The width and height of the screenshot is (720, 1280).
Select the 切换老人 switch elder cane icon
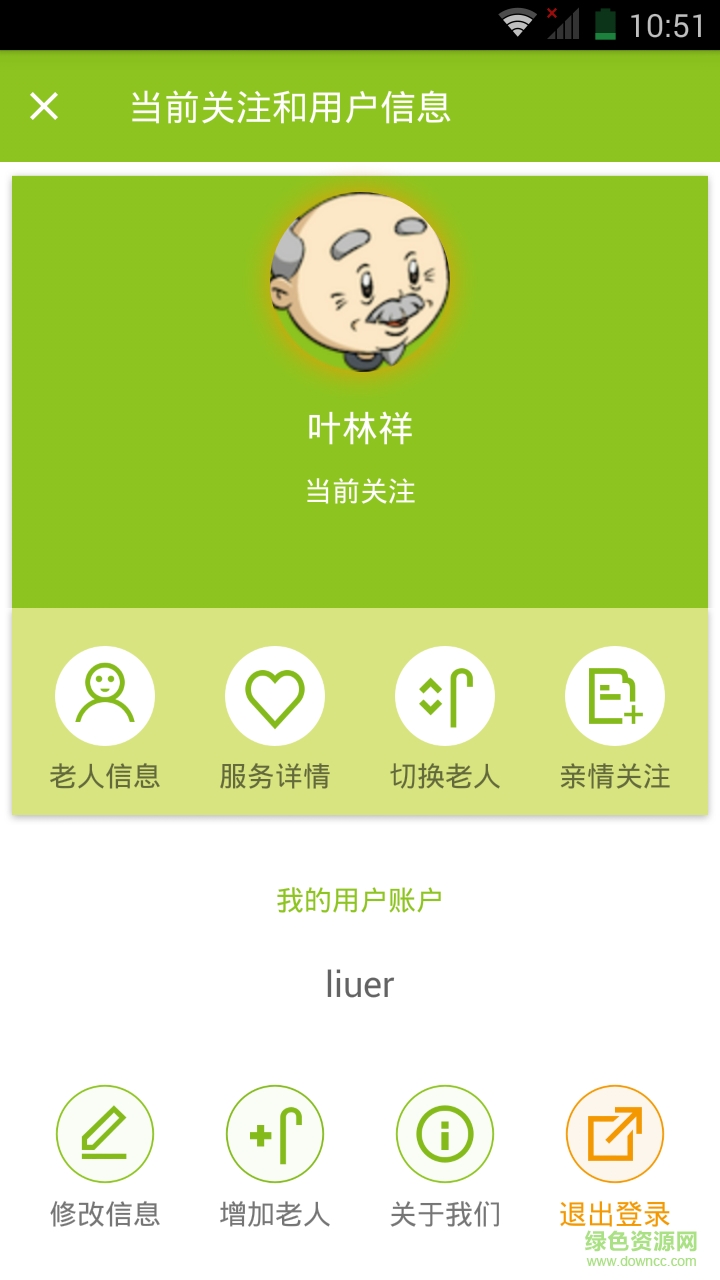pyautogui.click(x=445, y=694)
